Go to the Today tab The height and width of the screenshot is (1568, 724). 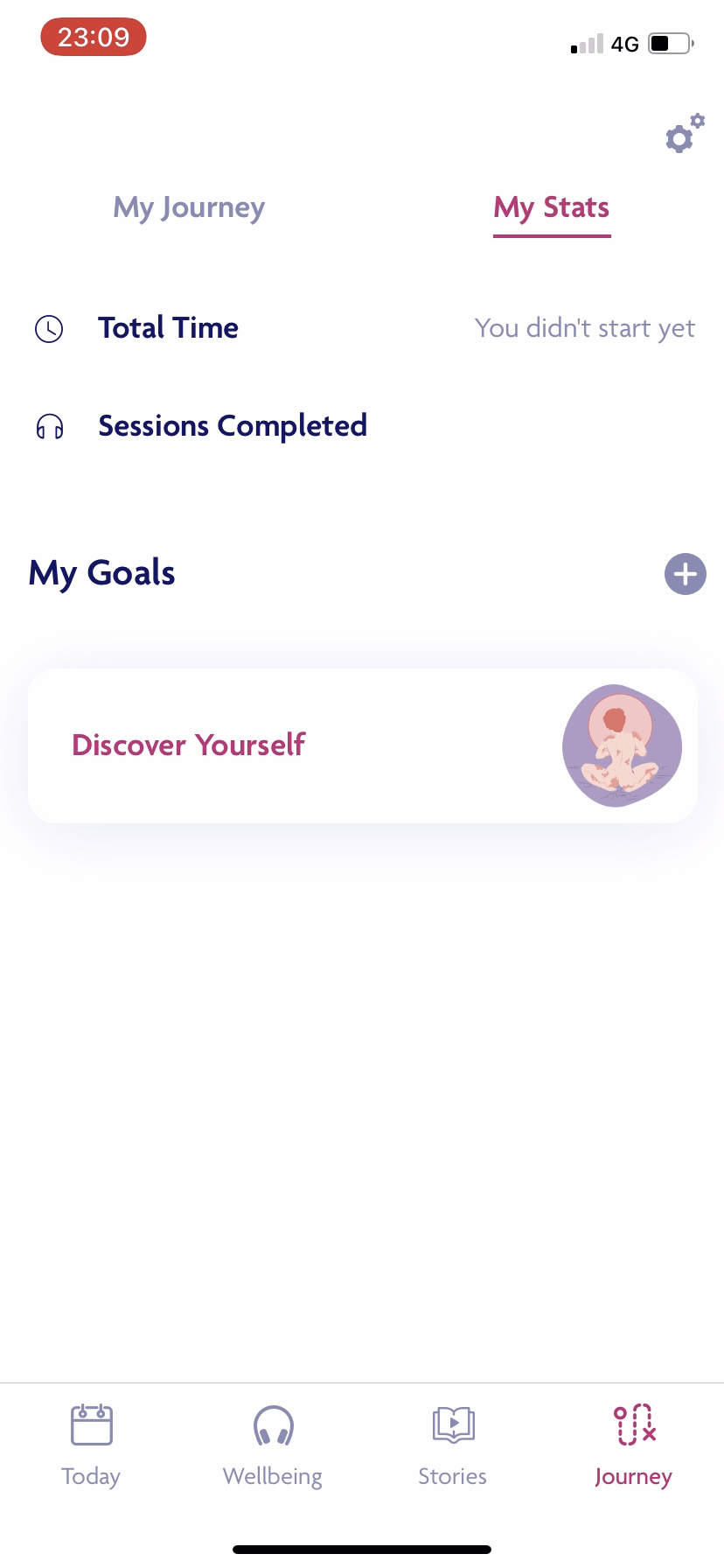point(91,1444)
